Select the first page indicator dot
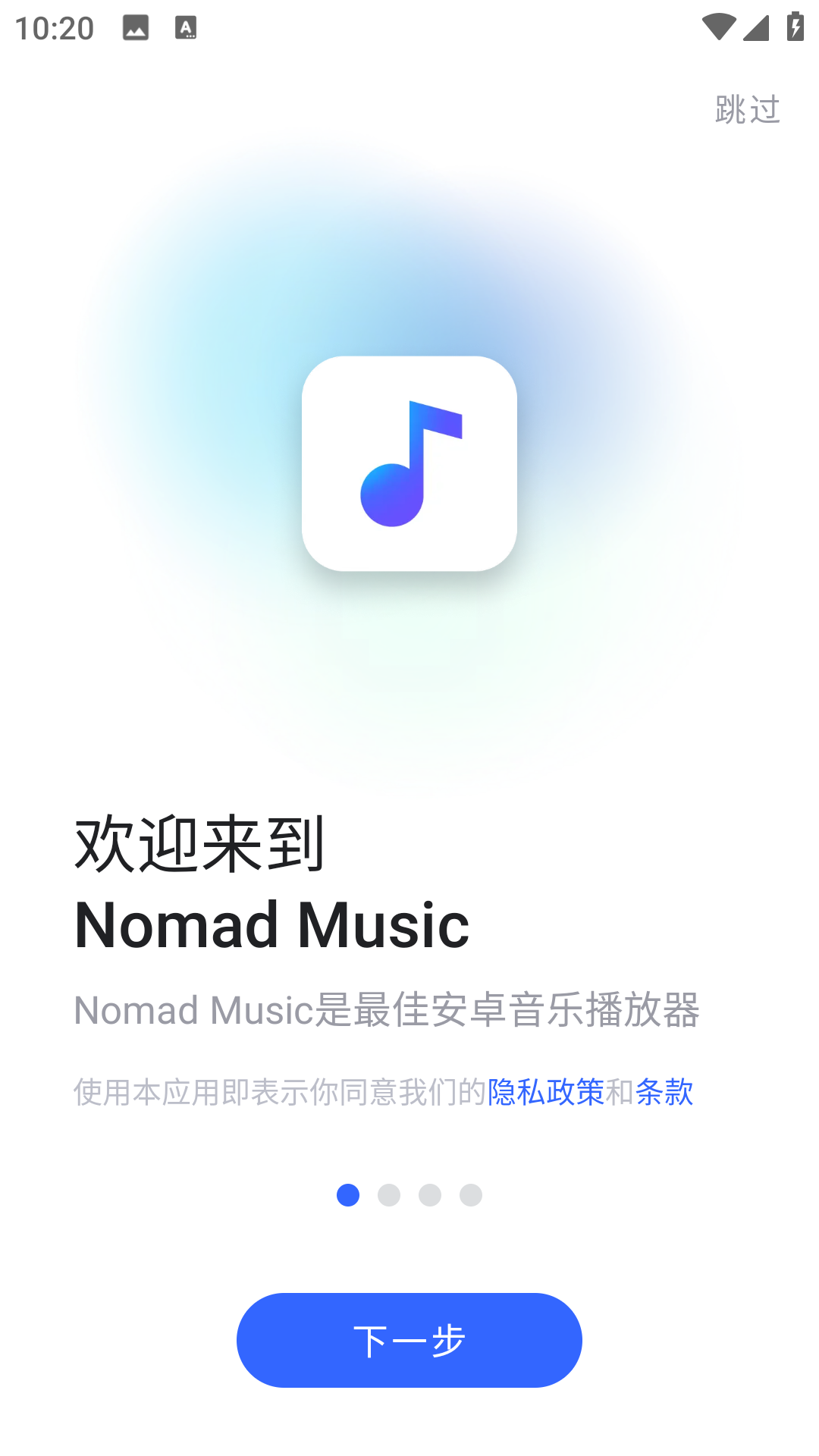Screen dimensions: 819x1456 (348, 1194)
